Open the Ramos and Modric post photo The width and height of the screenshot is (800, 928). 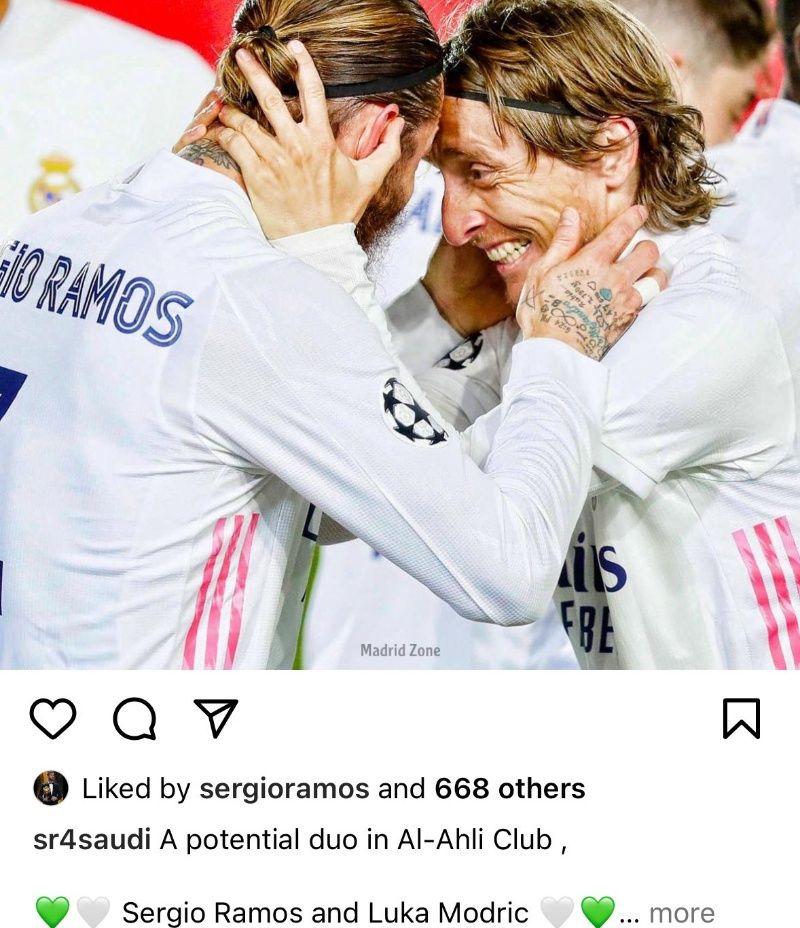[x=400, y=335]
